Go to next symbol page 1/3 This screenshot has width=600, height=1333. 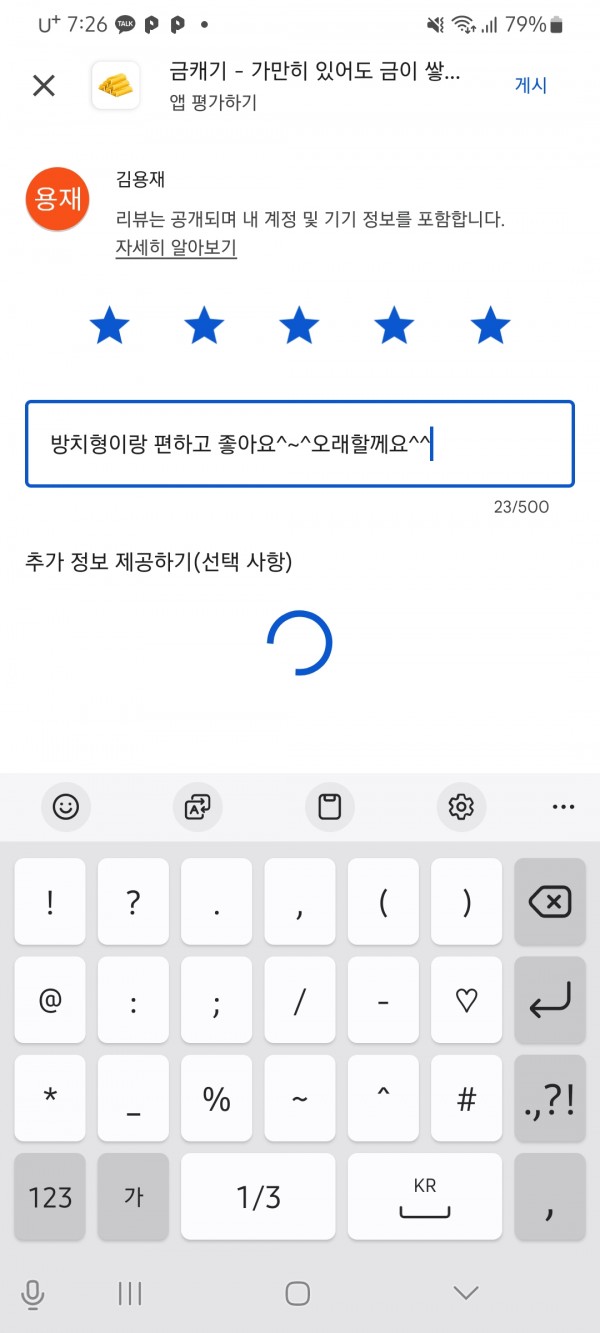[258, 1196]
